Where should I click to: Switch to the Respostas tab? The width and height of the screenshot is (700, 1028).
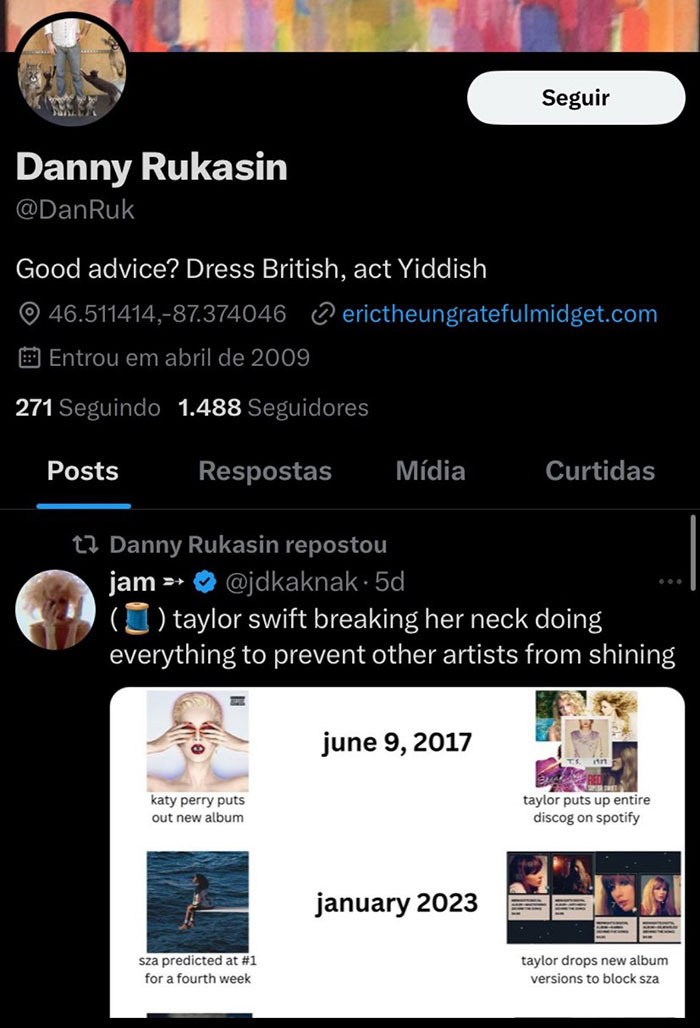[265, 472]
